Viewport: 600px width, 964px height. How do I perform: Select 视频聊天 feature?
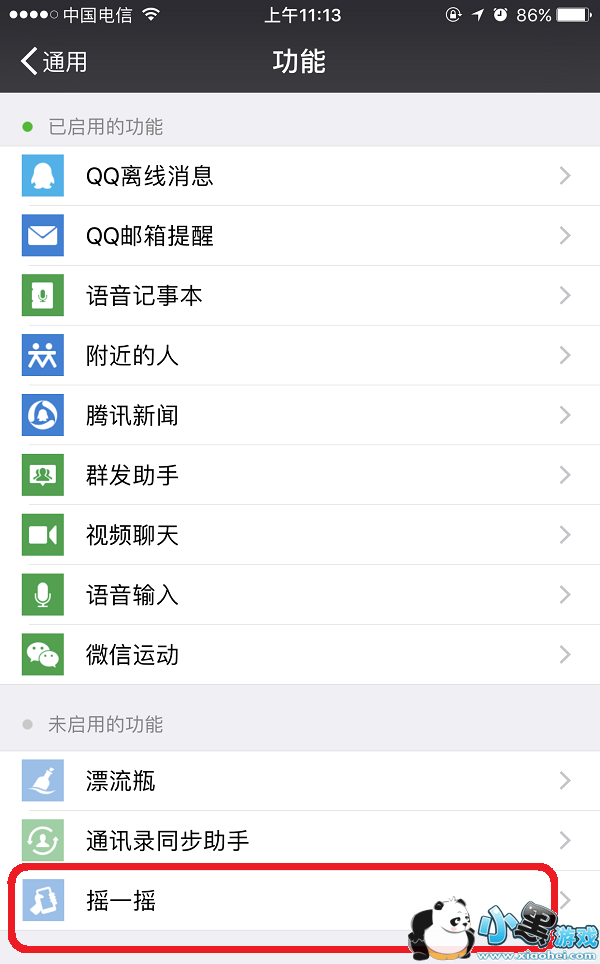pos(300,535)
